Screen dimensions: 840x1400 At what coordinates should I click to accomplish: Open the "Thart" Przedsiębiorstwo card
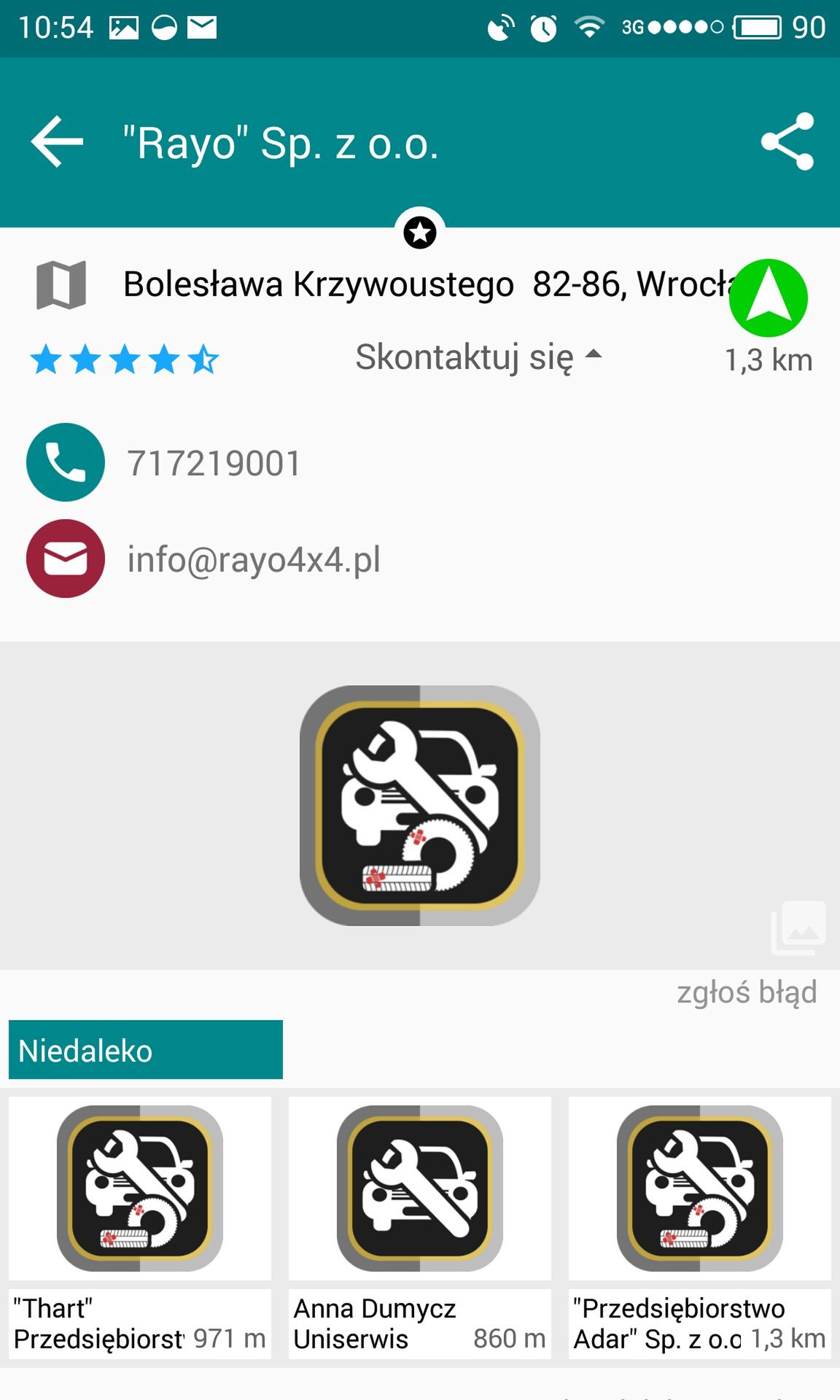click(140, 1228)
